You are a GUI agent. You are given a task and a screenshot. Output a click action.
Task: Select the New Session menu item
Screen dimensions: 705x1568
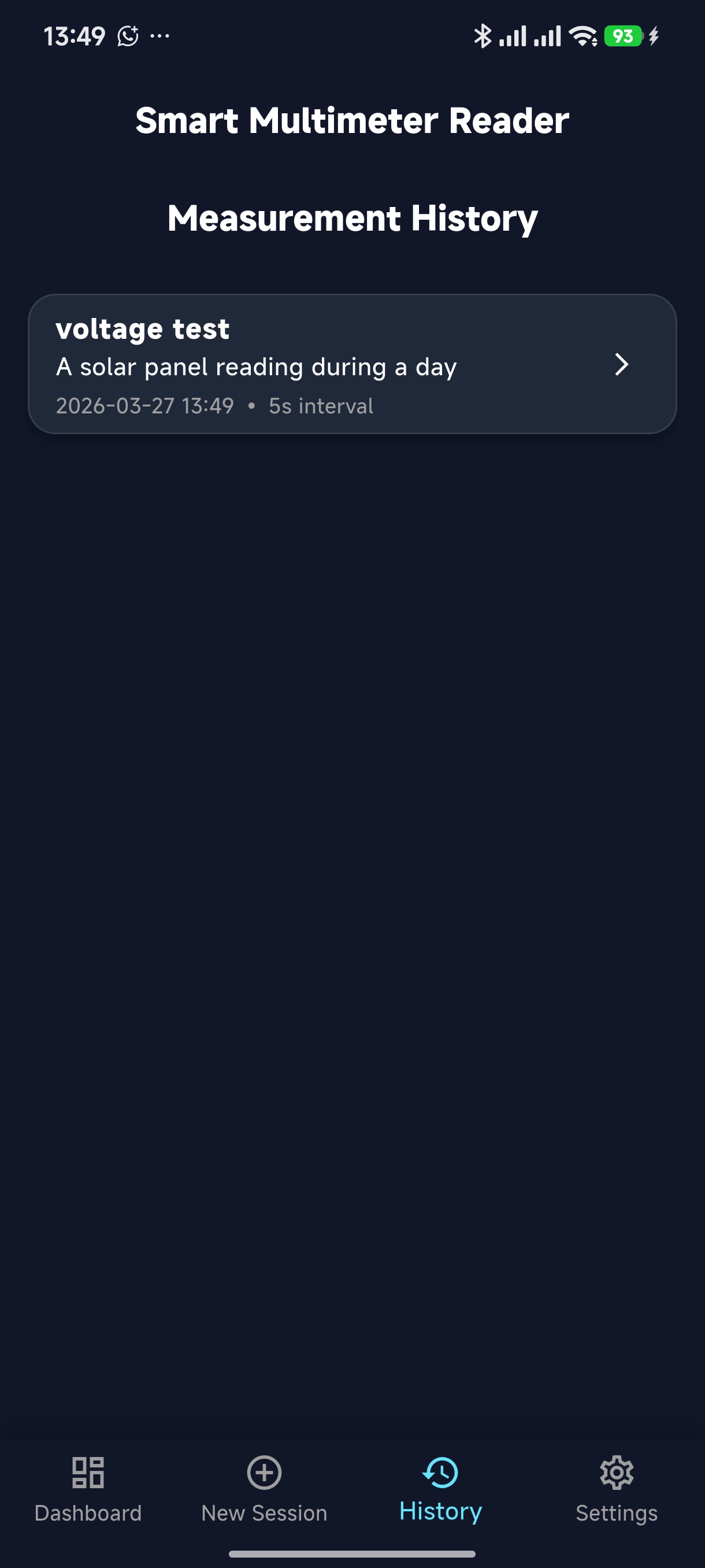264,1512
